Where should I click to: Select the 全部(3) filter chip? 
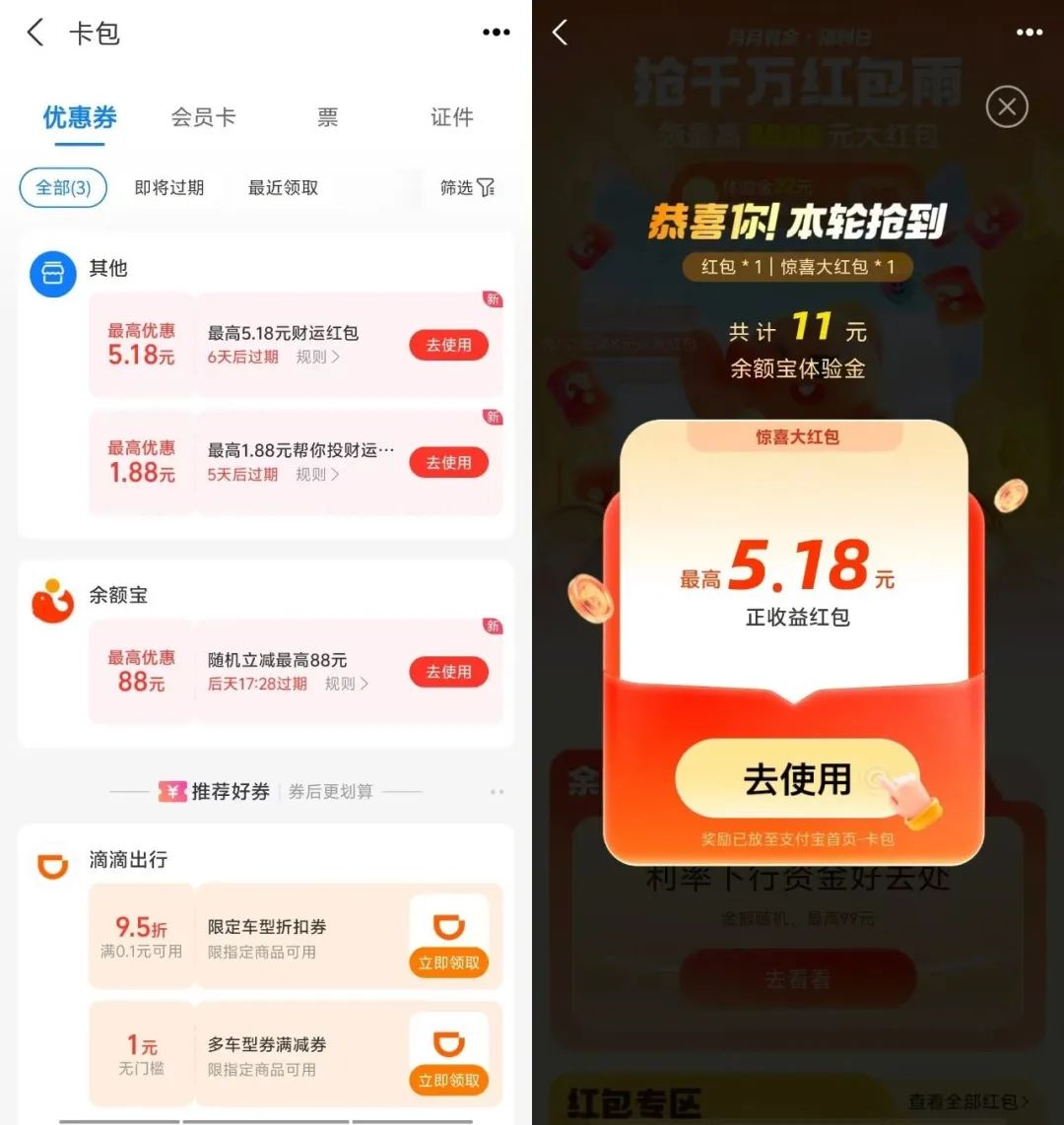pyautogui.click(x=63, y=188)
